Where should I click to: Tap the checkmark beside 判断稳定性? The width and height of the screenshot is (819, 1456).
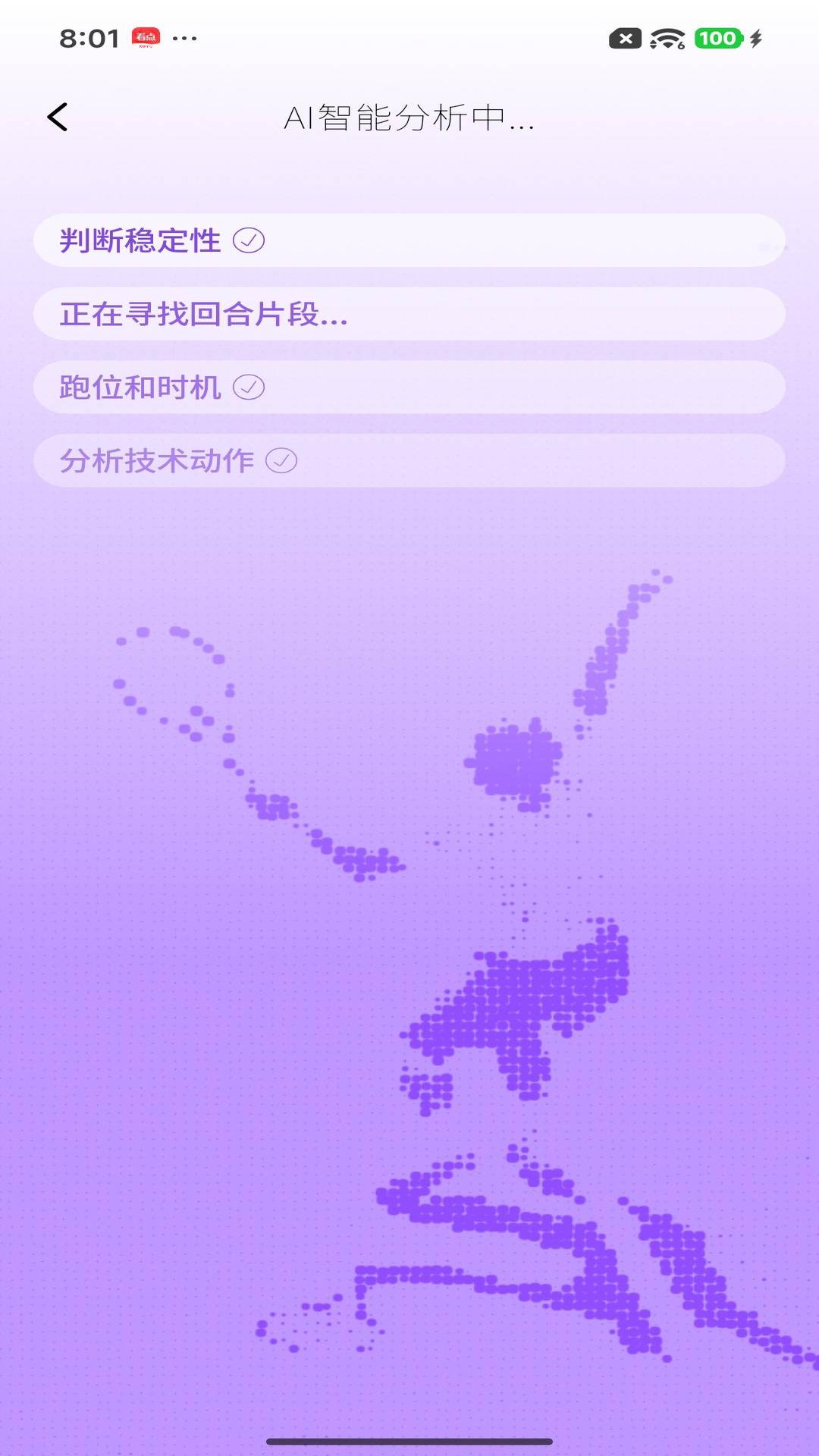(x=250, y=240)
